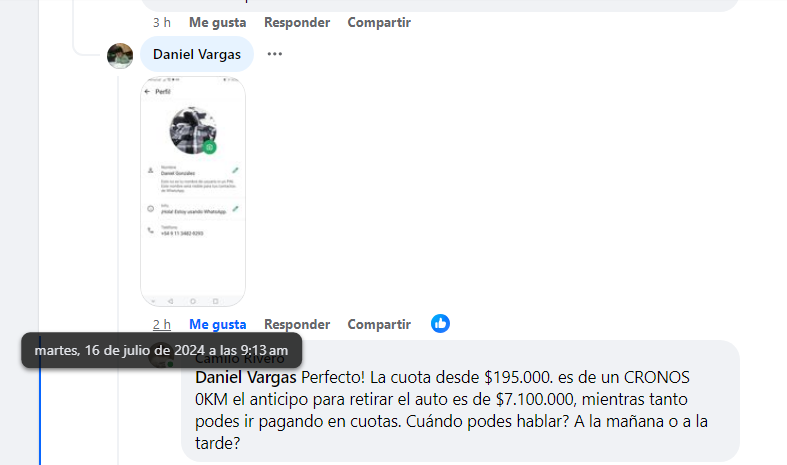Image resolution: width=787 pixels, height=465 pixels.
Task: Share Daniel Vargas's image comment
Action: point(379,324)
